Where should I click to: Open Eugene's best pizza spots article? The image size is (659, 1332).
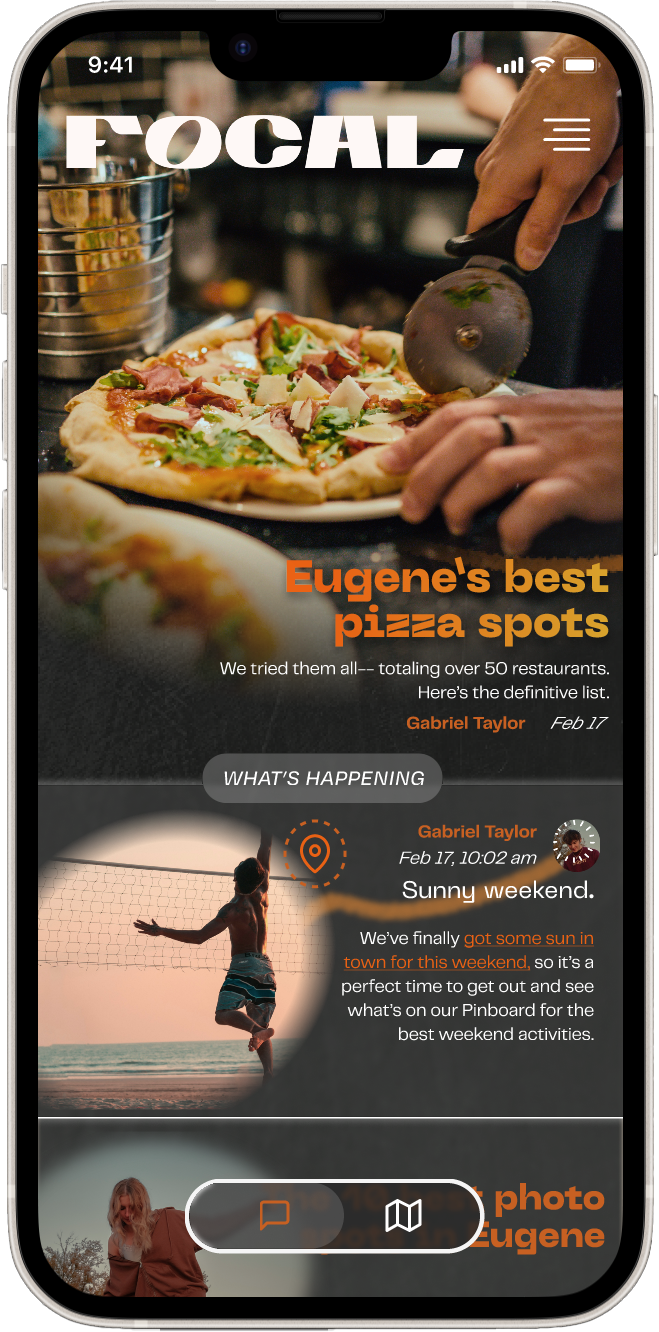tap(447, 600)
